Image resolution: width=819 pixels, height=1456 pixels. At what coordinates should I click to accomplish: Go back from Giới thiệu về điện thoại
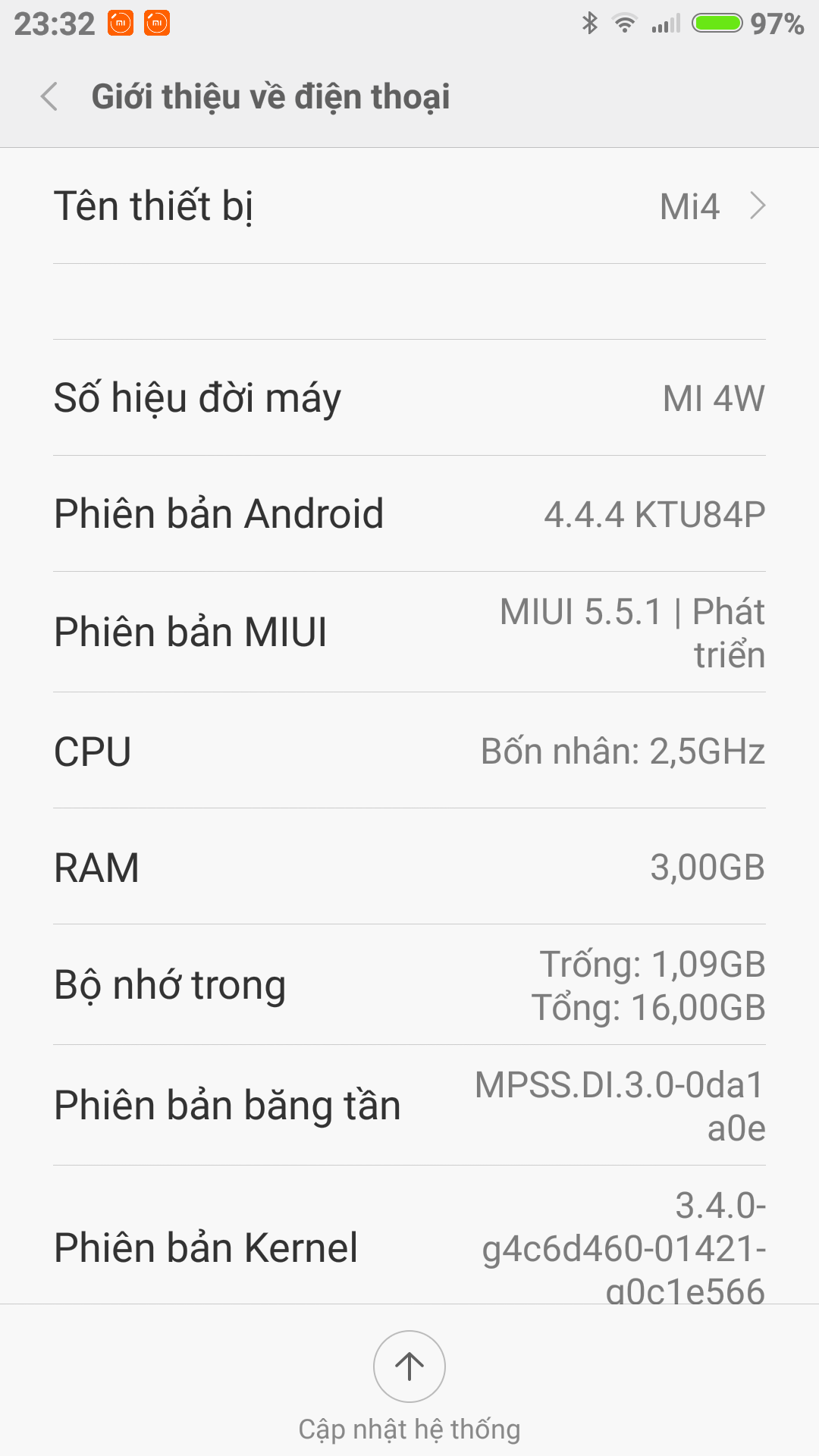[49, 97]
